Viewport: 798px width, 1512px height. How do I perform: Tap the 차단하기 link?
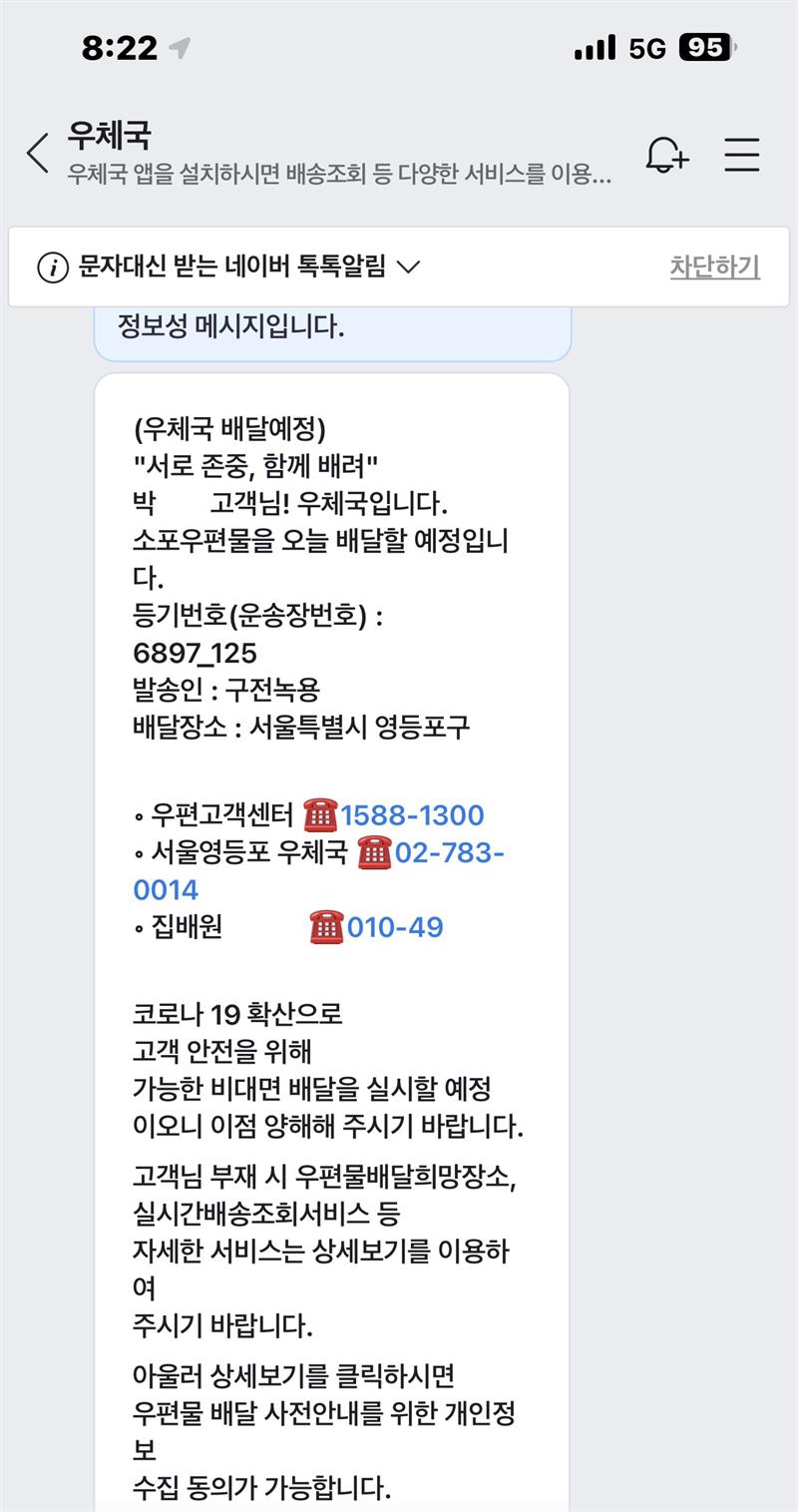point(714,266)
